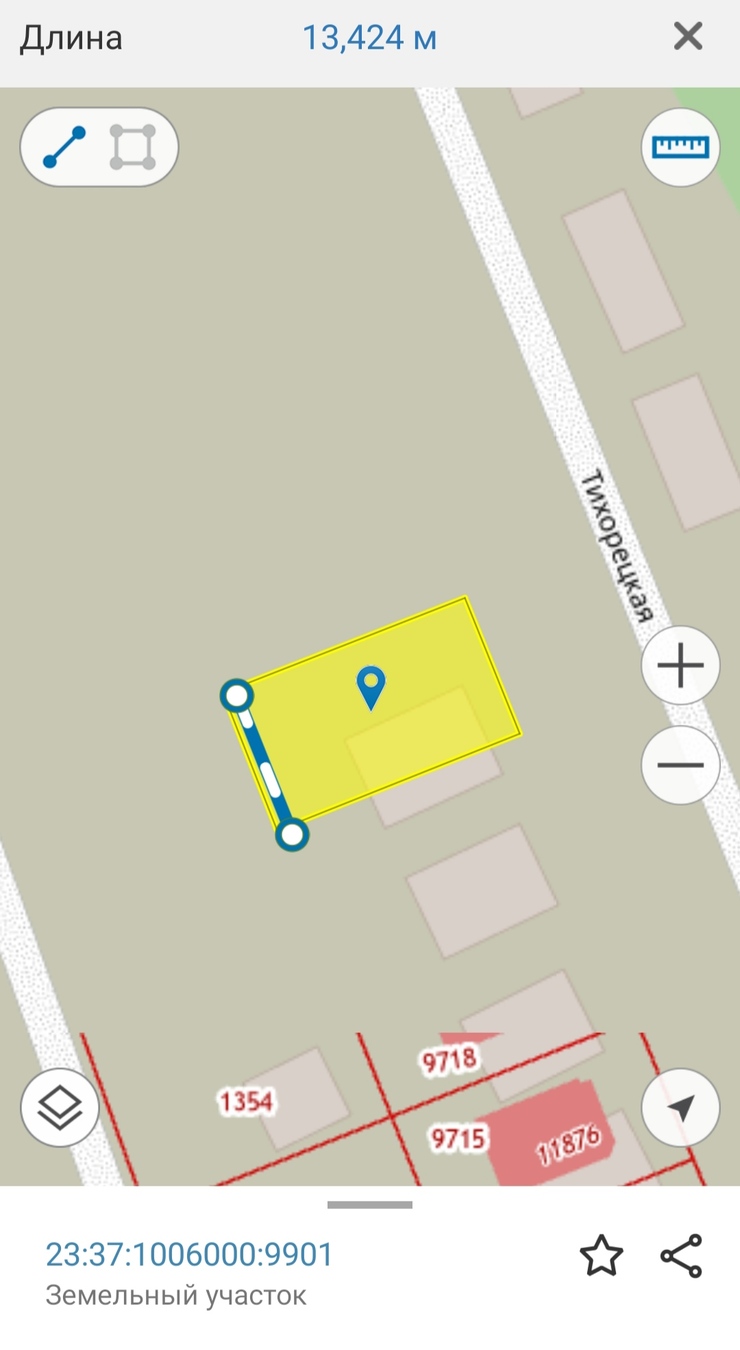The image size is (740, 1350).
Task: Share the land parcel info
Action: (681, 1256)
